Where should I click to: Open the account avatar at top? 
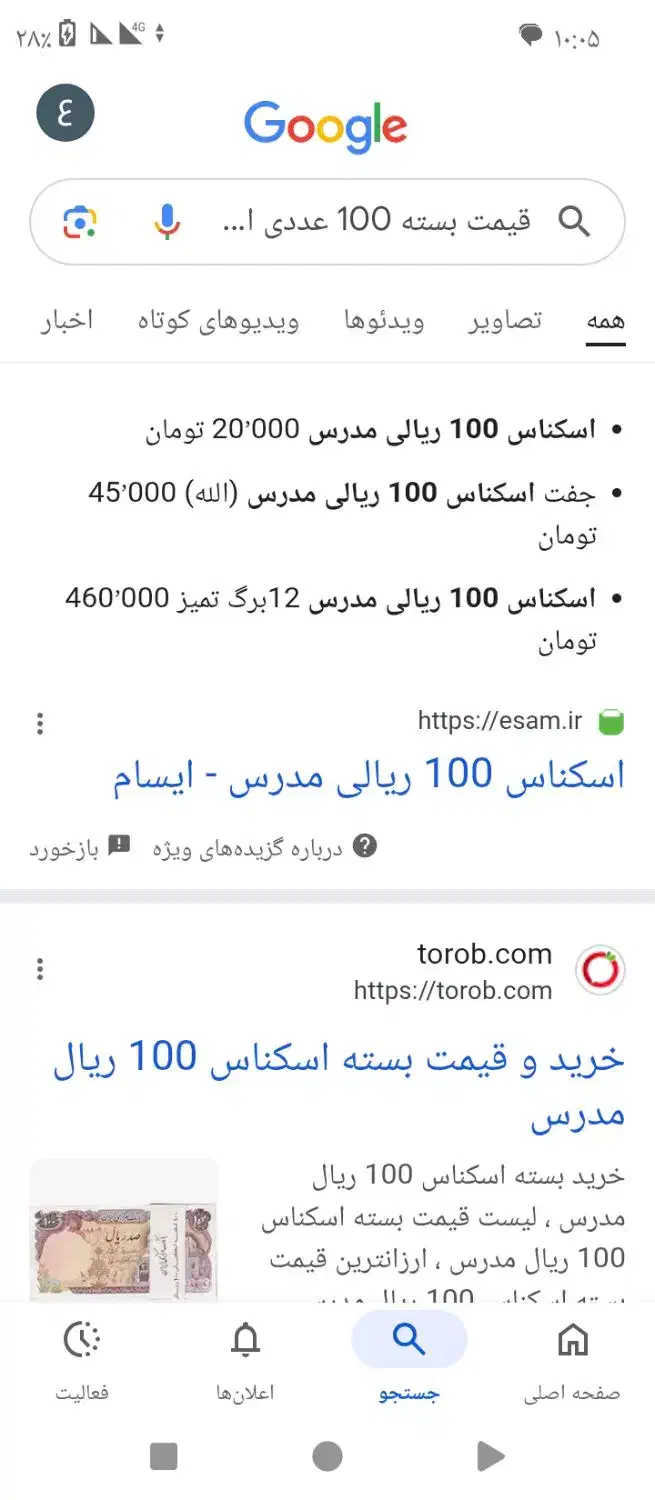click(x=65, y=113)
